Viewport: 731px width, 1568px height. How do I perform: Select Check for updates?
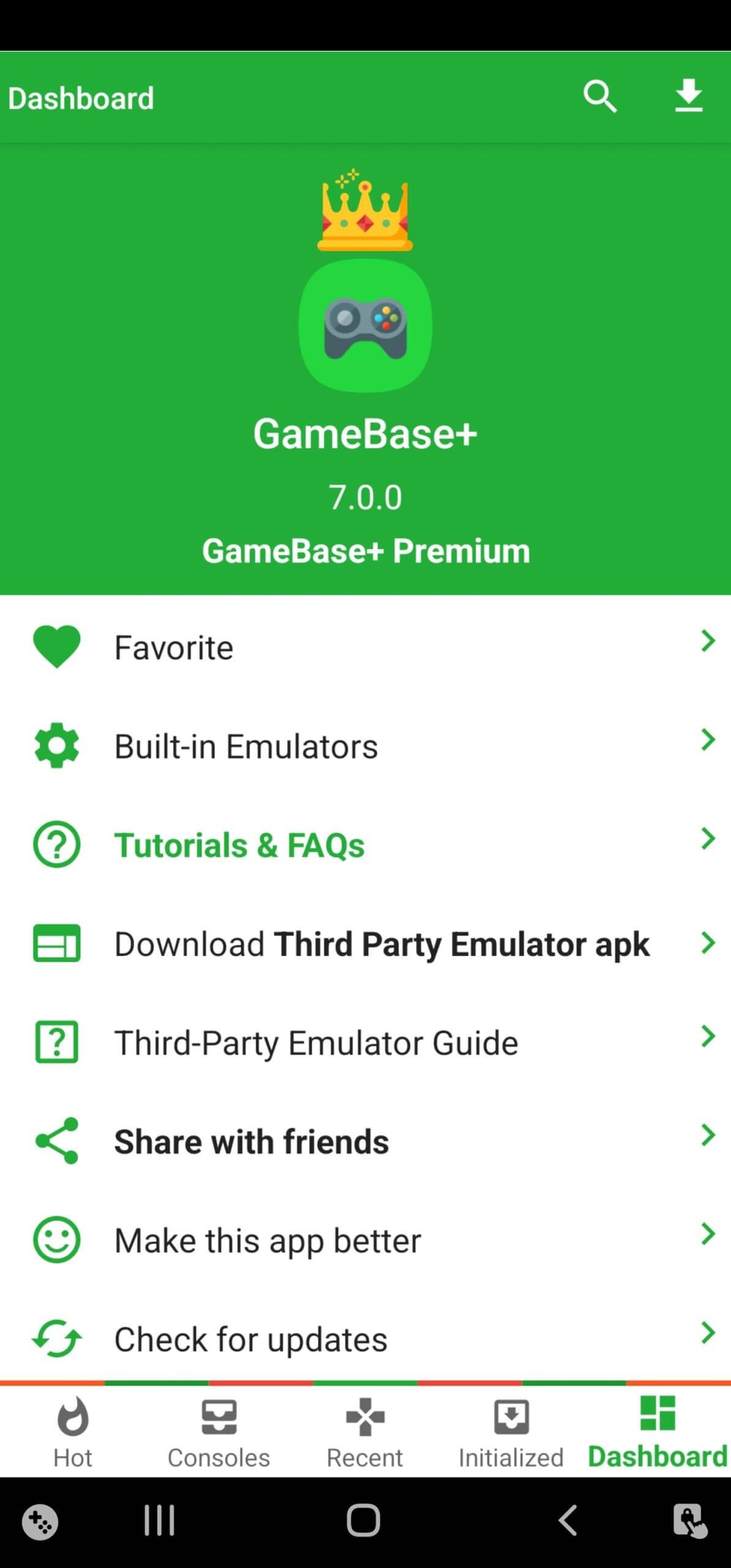point(250,1338)
